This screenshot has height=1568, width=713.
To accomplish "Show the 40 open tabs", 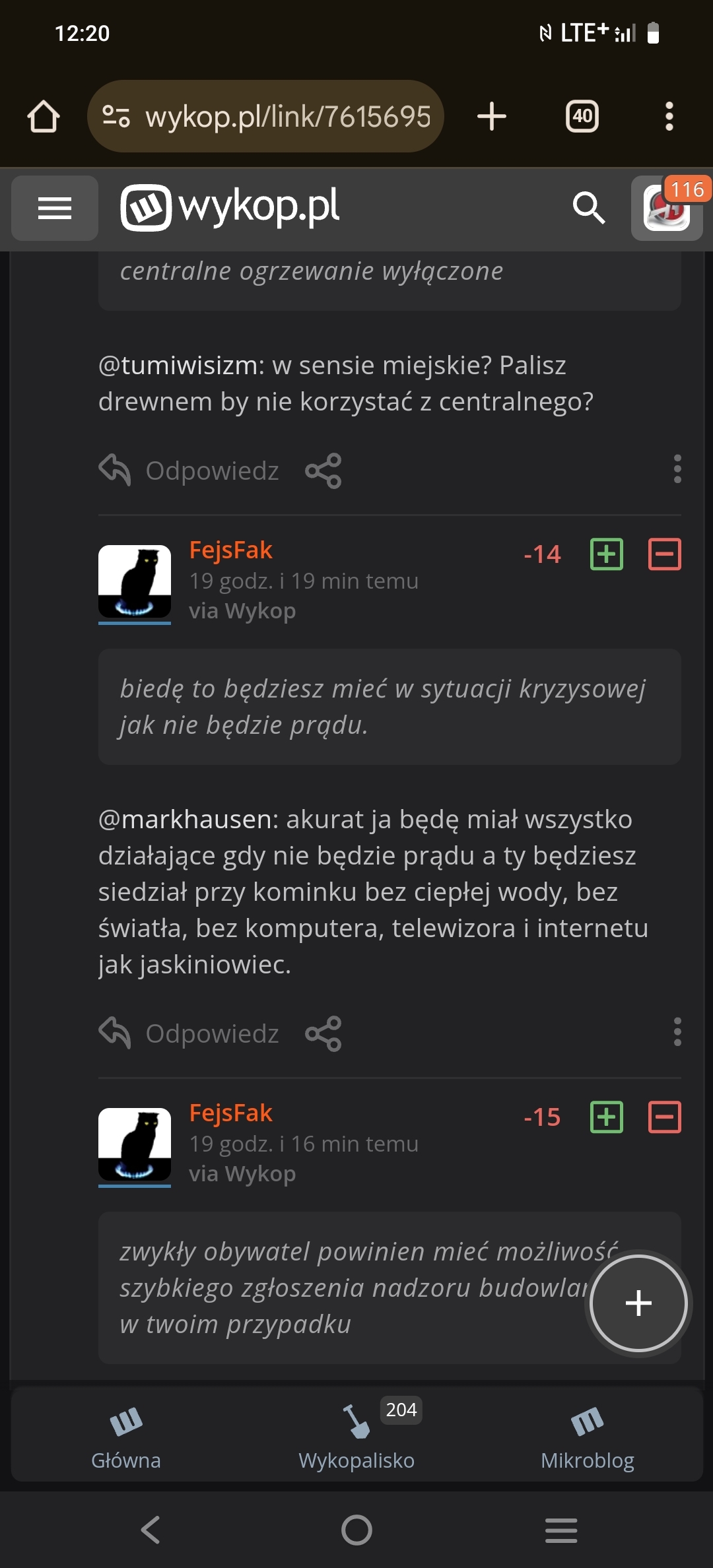I will pyautogui.click(x=582, y=117).
